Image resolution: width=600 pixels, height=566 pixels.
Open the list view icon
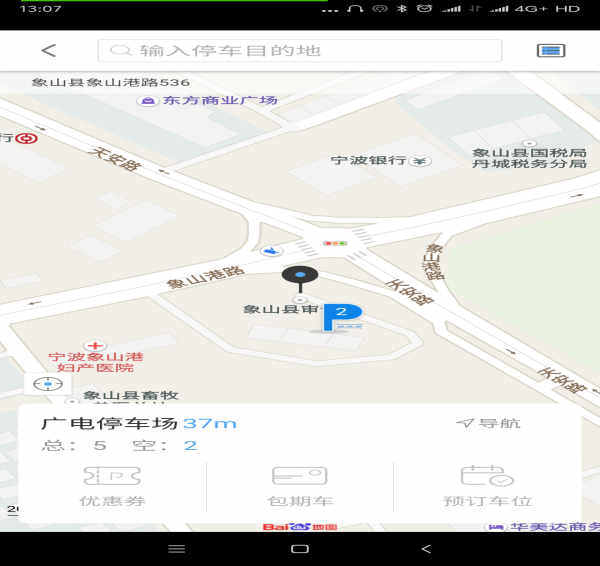click(x=550, y=50)
